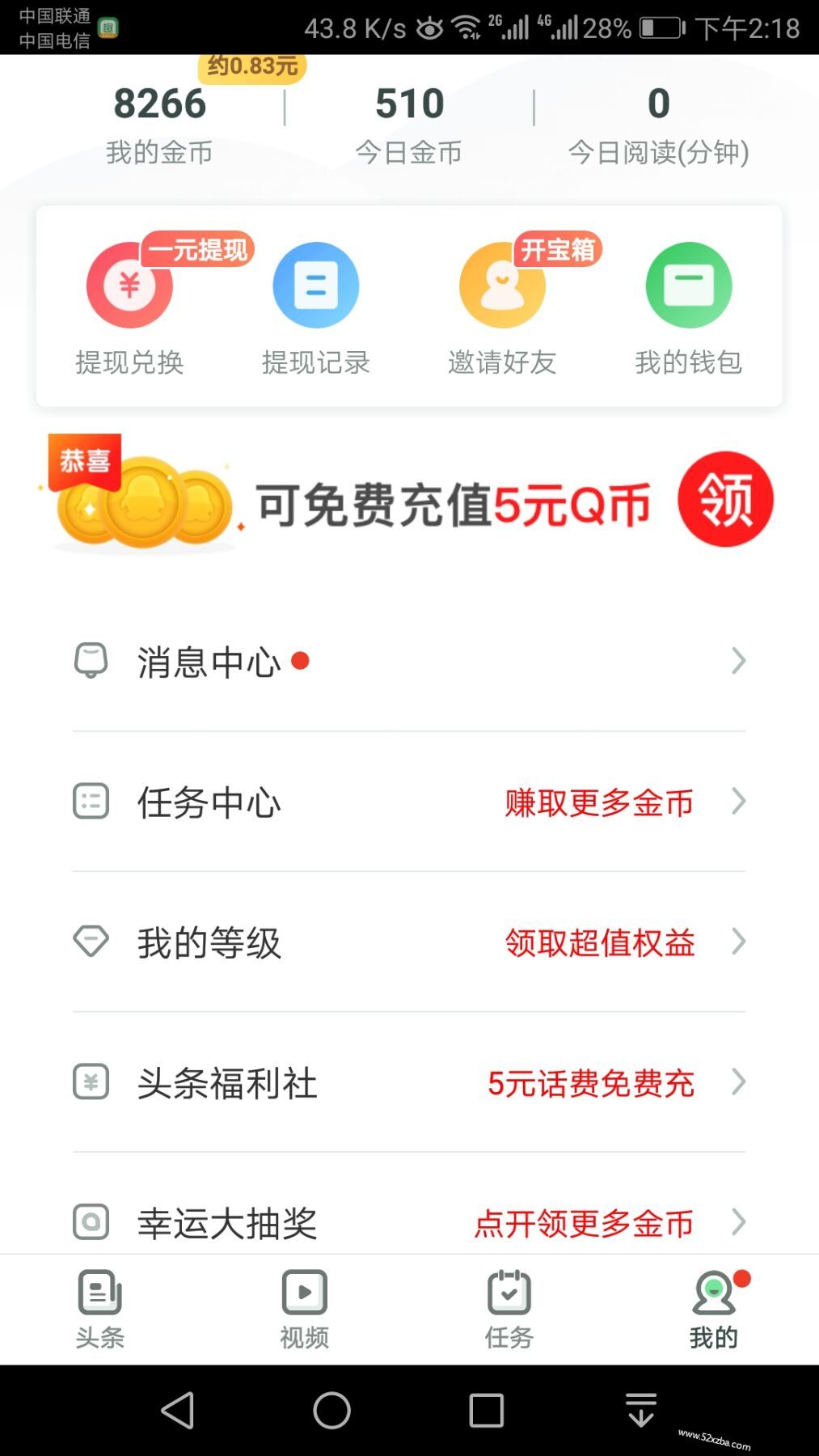
Task: Open 消息中心 message center
Action: click(408, 662)
